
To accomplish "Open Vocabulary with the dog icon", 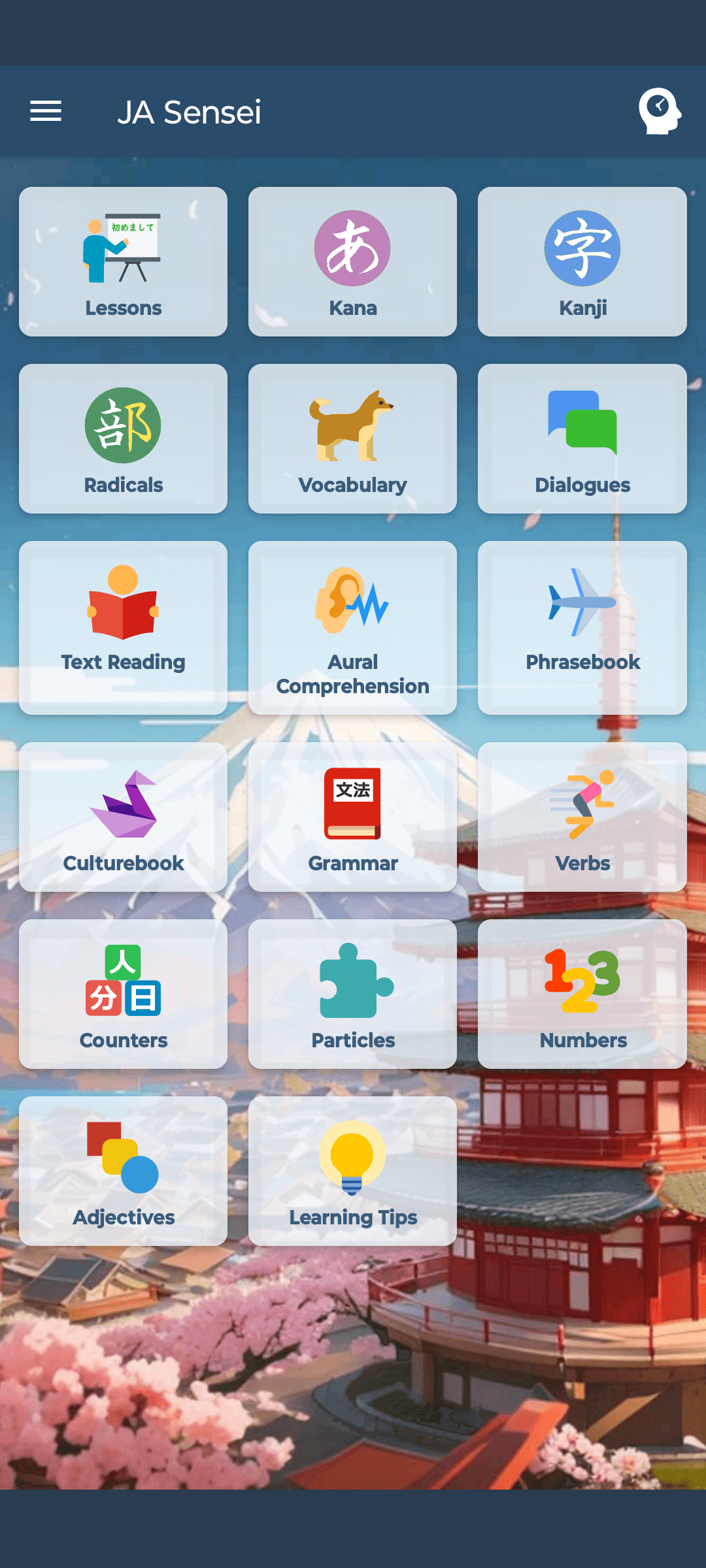I will pyautogui.click(x=352, y=438).
